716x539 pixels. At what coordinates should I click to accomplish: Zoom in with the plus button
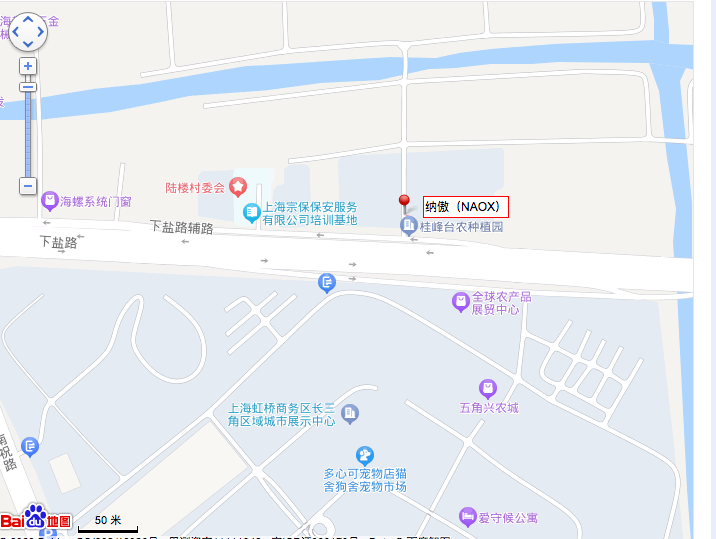click(x=28, y=66)
